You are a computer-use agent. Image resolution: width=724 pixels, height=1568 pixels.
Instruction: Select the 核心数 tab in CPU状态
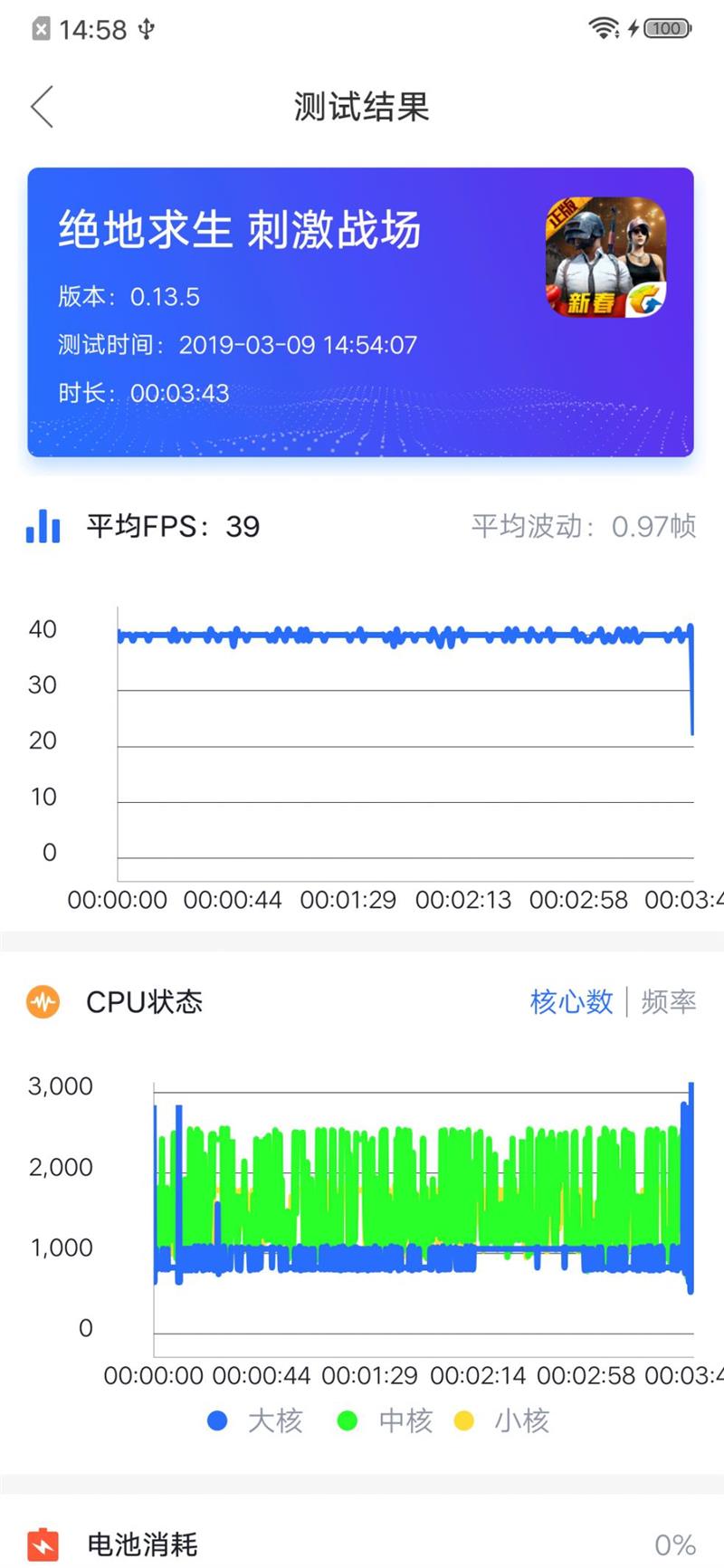(x=571, y=1002)
